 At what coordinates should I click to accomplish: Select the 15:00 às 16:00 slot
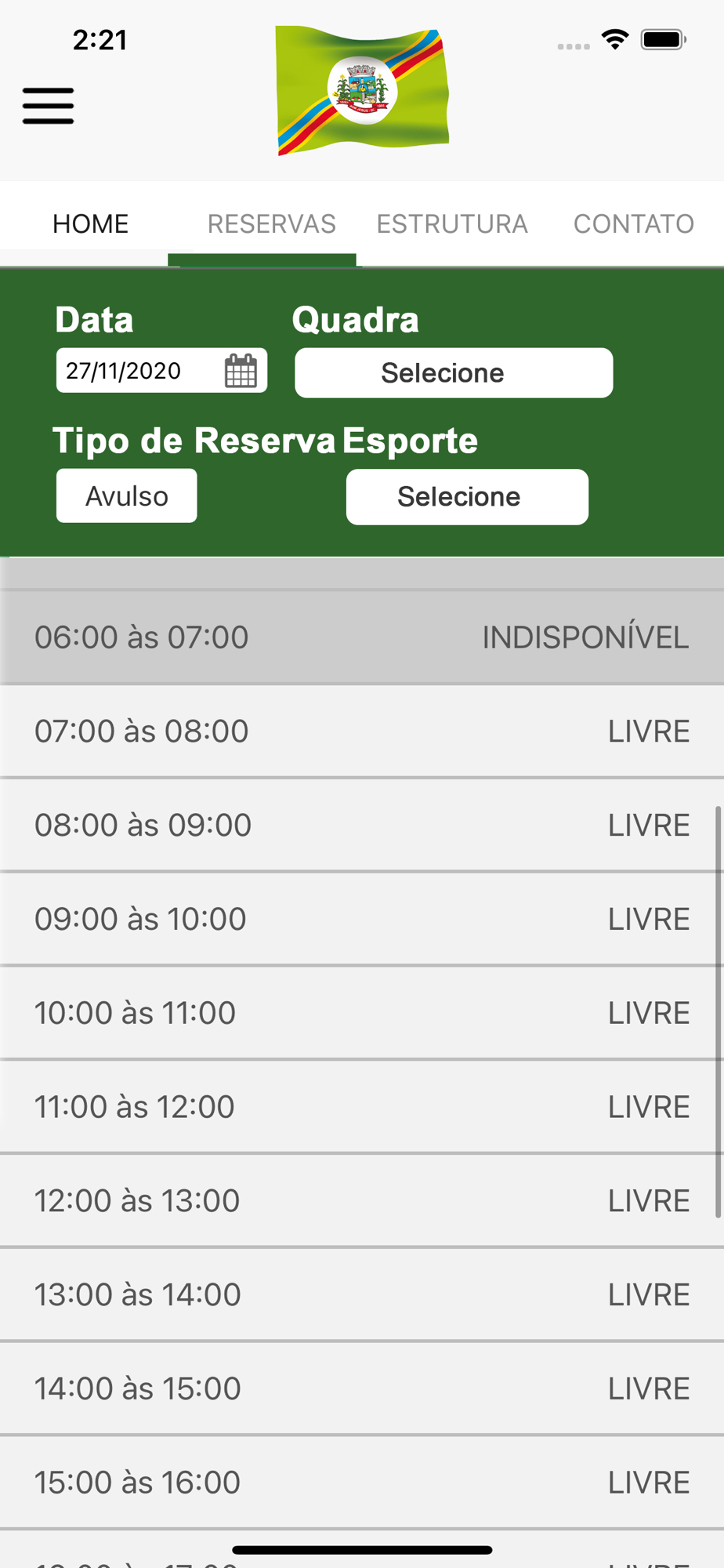(x=362, y=1483)
